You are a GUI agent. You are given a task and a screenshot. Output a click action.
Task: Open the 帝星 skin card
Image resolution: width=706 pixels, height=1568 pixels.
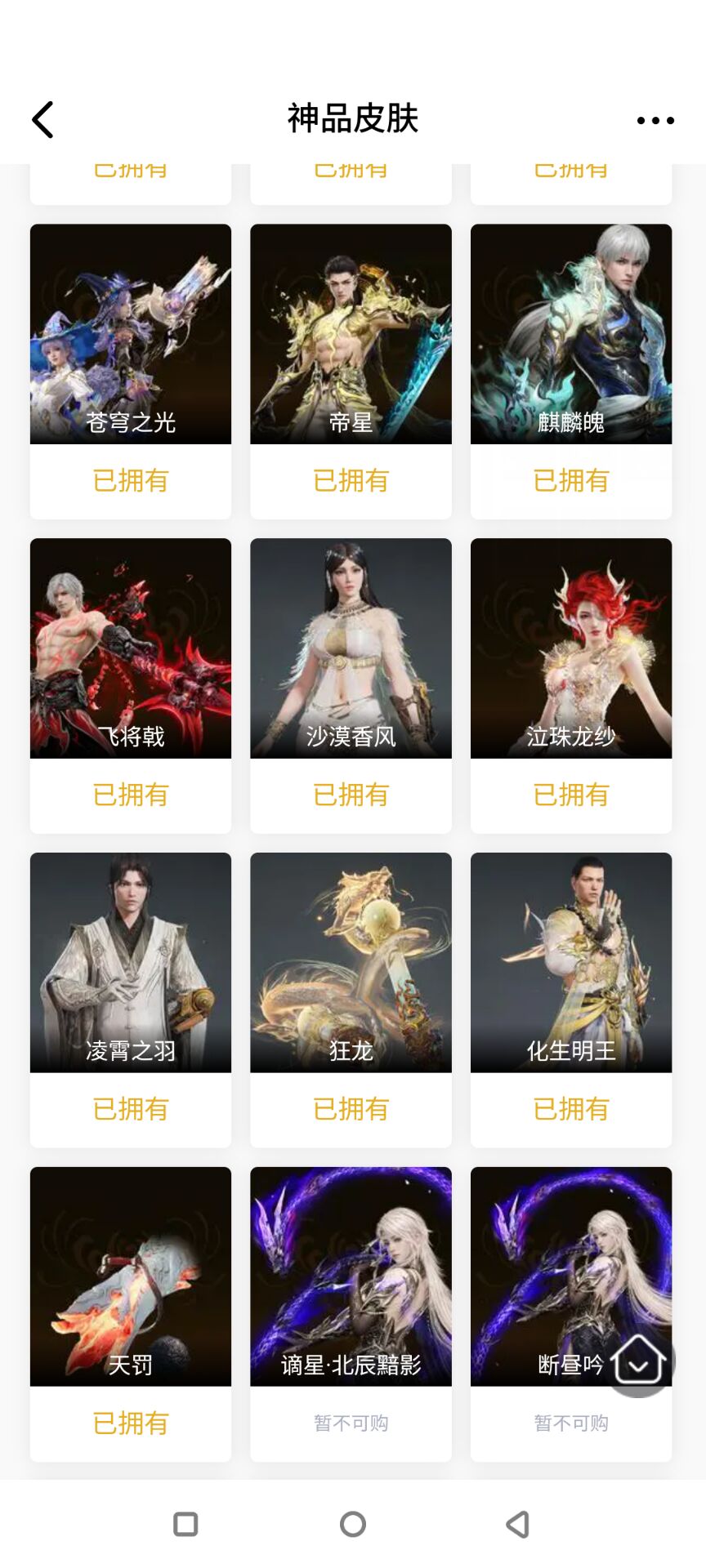coord(351,335)
